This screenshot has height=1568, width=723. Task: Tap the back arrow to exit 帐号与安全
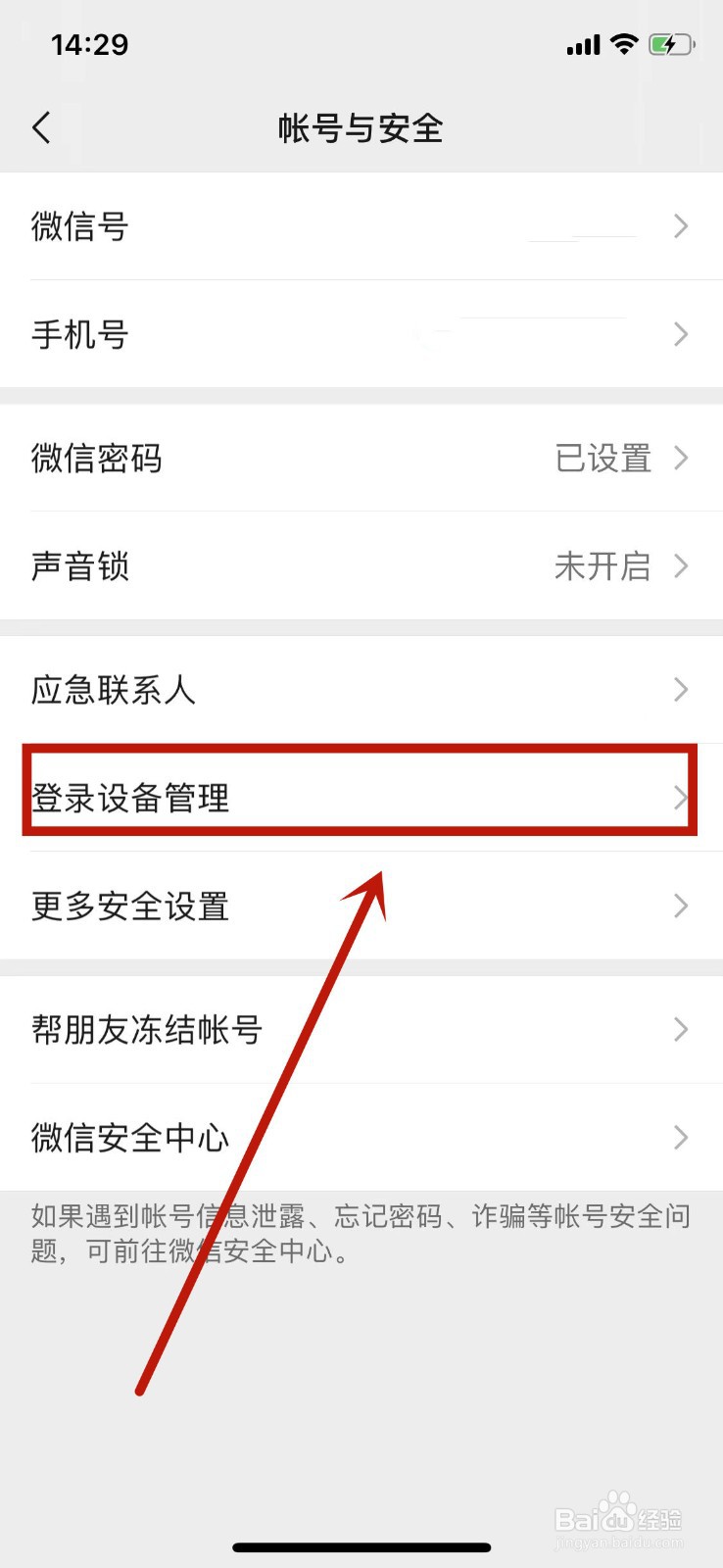41,127
